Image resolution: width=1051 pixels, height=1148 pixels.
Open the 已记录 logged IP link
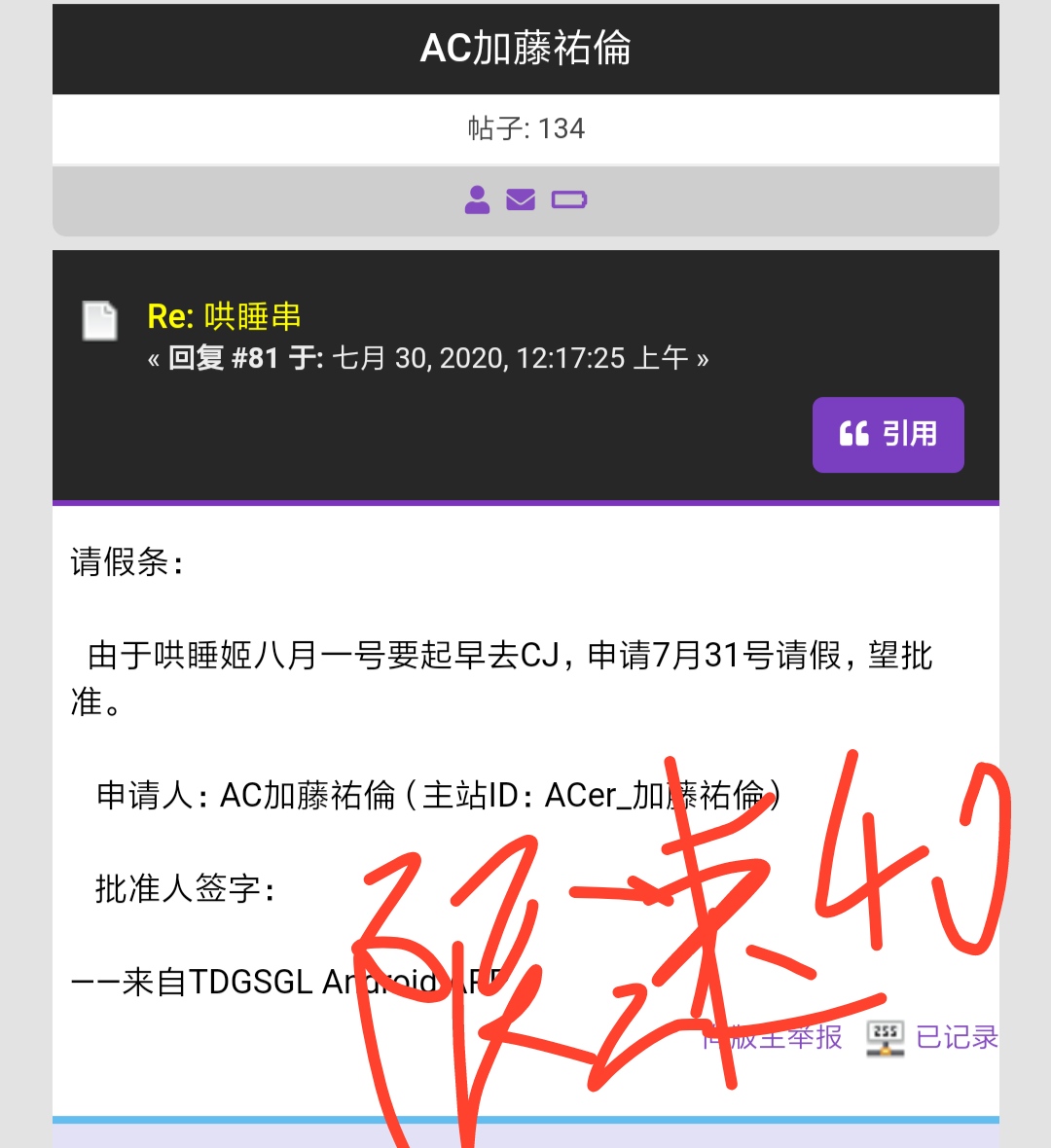pyautogui.click(x=957, y=1037)
